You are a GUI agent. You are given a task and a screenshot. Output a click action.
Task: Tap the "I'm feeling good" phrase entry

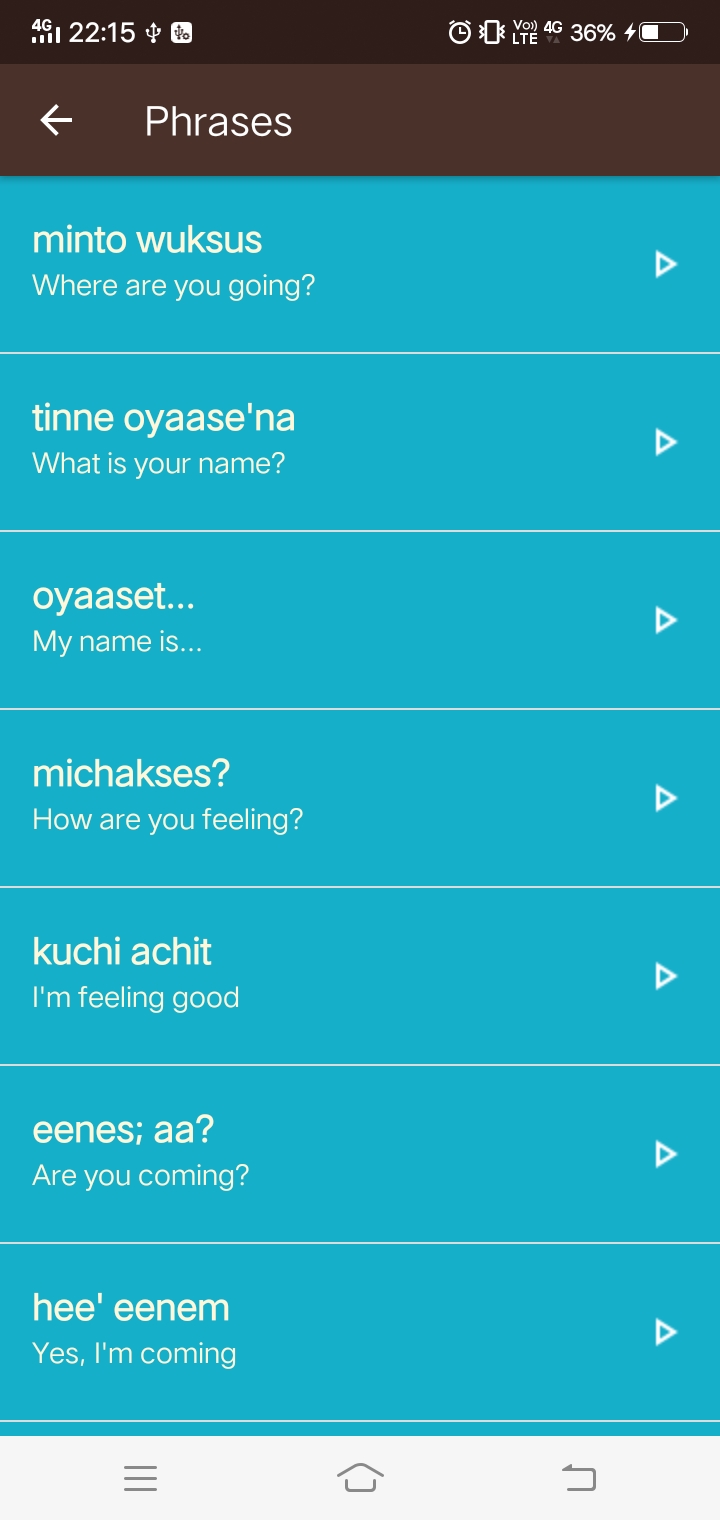point(250,976)
